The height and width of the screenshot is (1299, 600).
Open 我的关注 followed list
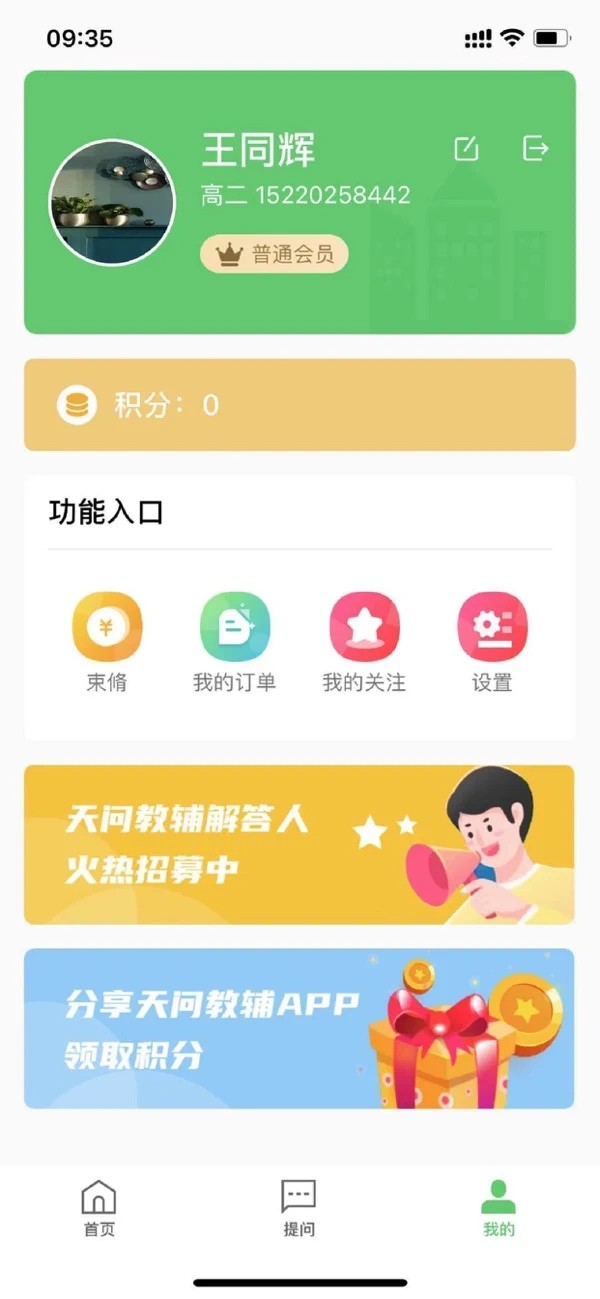pos(364,643)
